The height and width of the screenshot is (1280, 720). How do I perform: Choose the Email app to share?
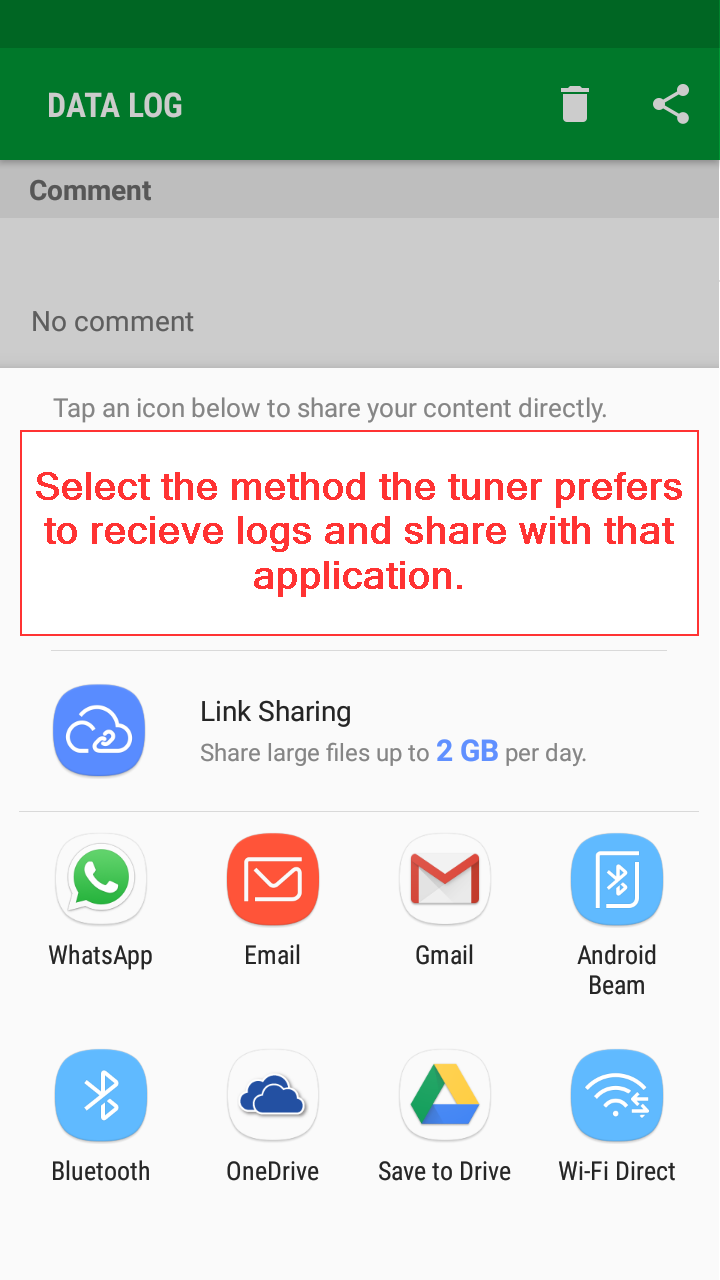click(x=273, y=880)
